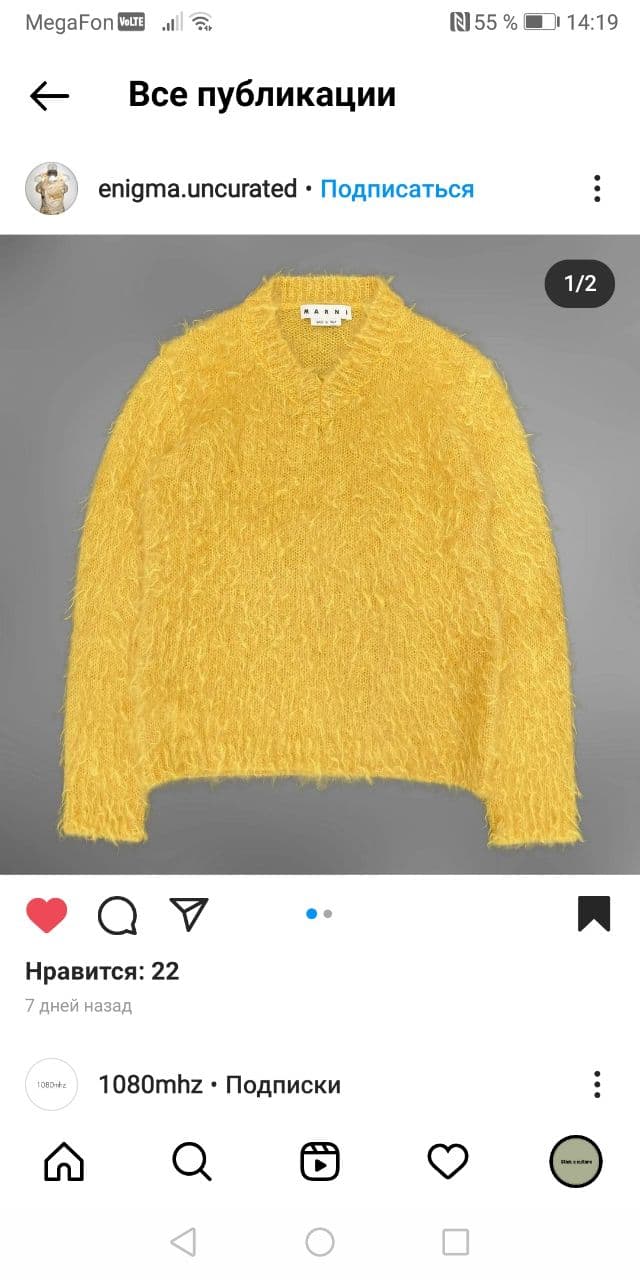Follow enigma.uncurated via Подписаться
640x1280 pixels.
pos(397,188)
